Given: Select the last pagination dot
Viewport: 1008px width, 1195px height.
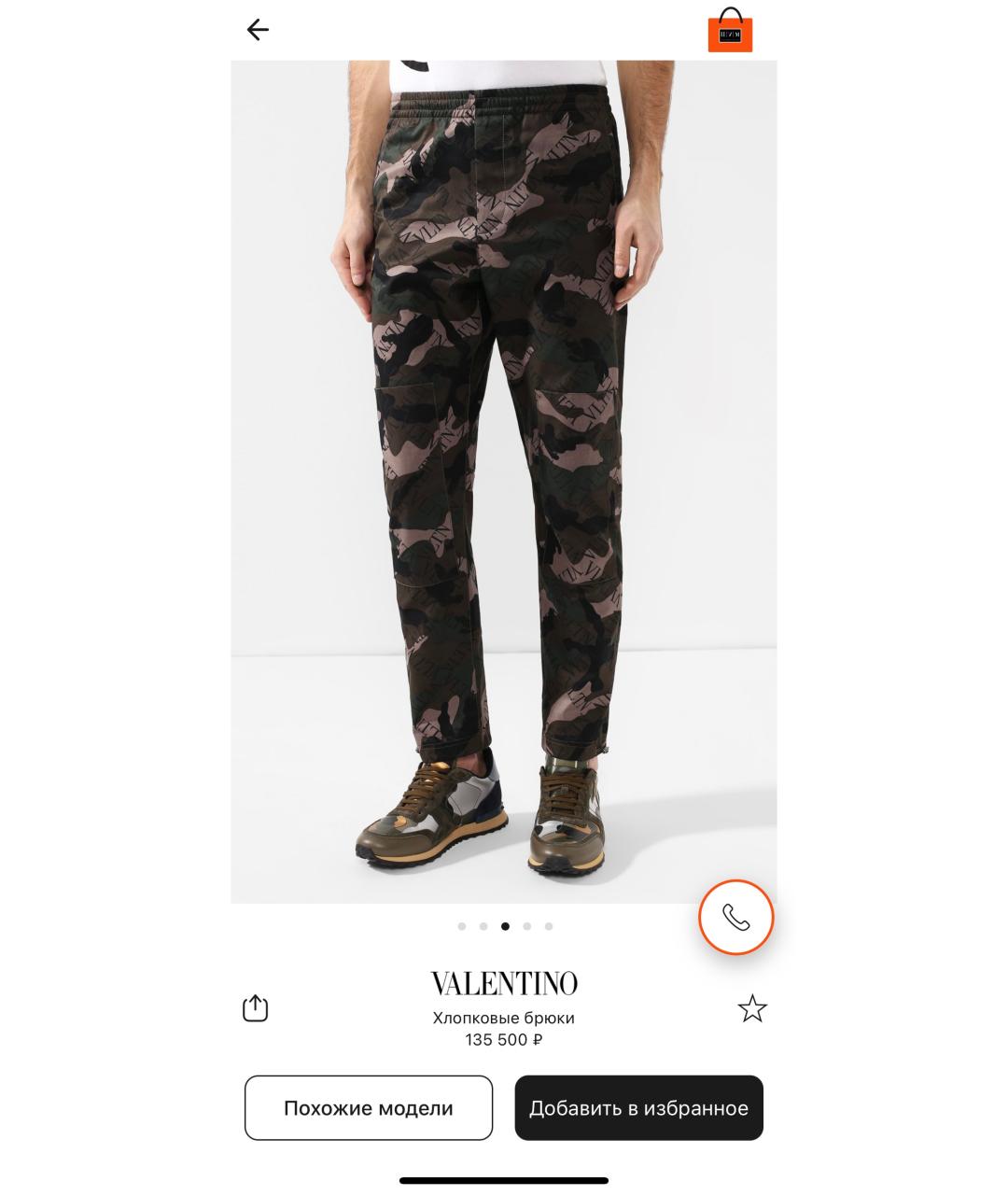Looking at the screenshot, I should tap(550, 925).
